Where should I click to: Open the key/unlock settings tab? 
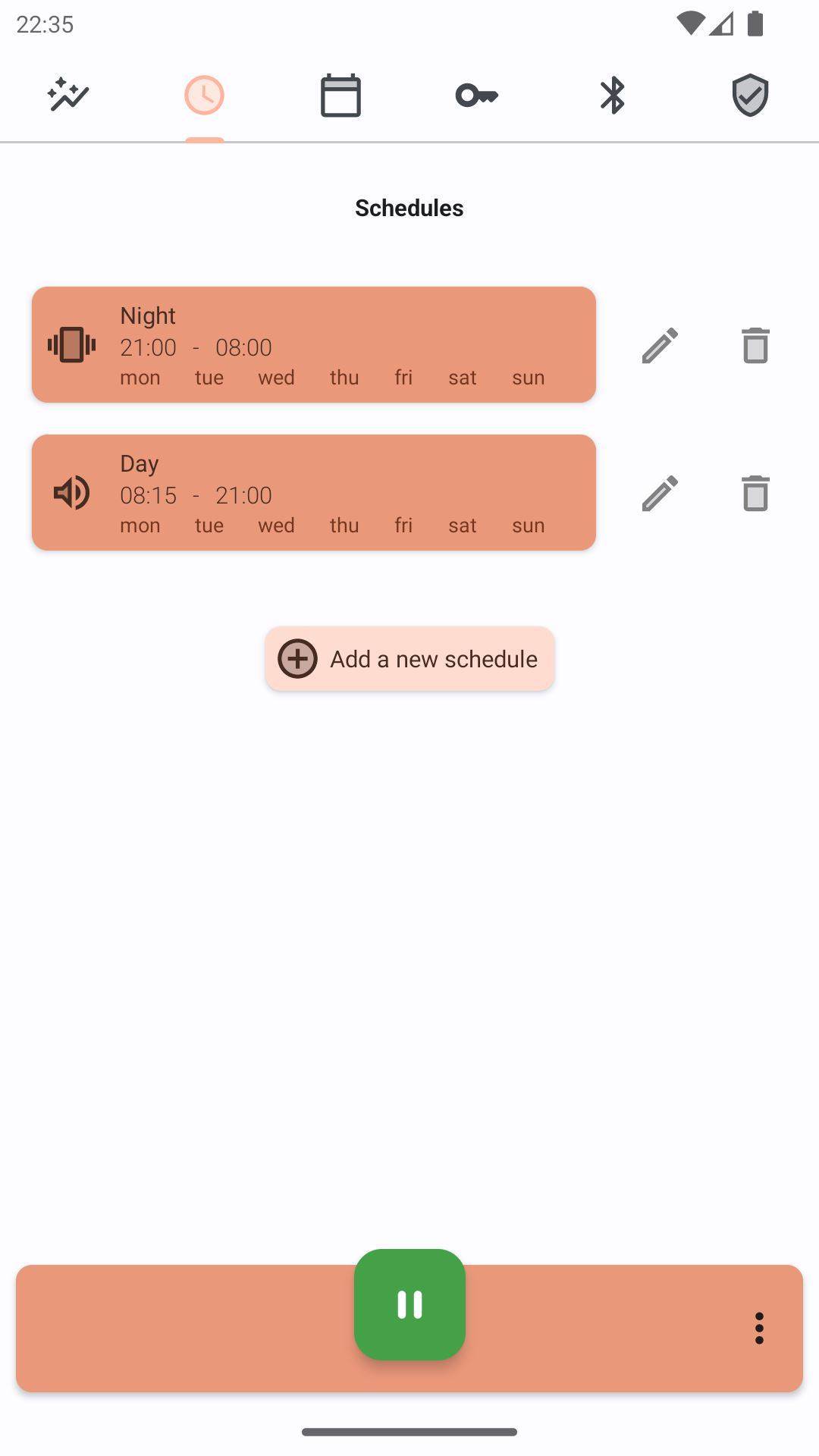[x=476, y=94]
